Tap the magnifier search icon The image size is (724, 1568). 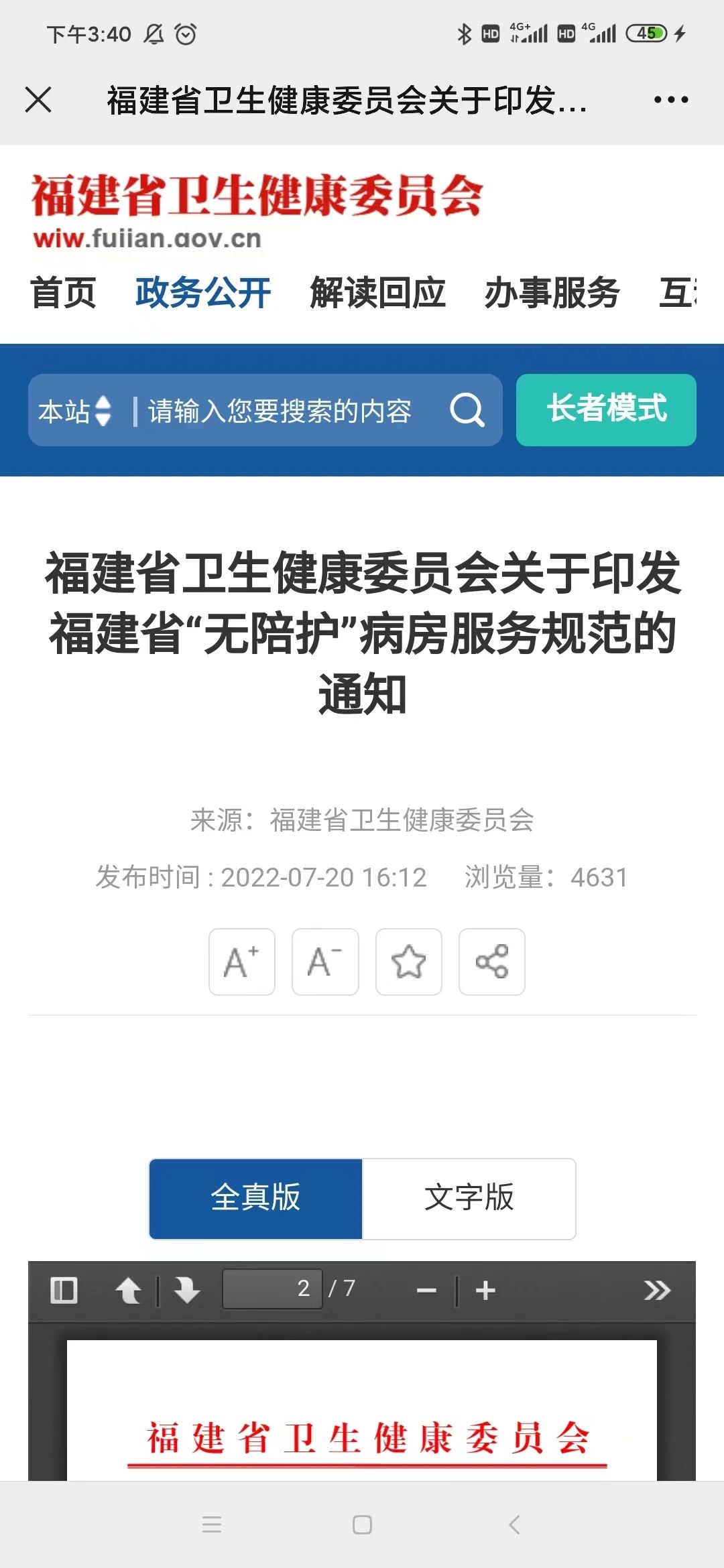coord(467,410)
